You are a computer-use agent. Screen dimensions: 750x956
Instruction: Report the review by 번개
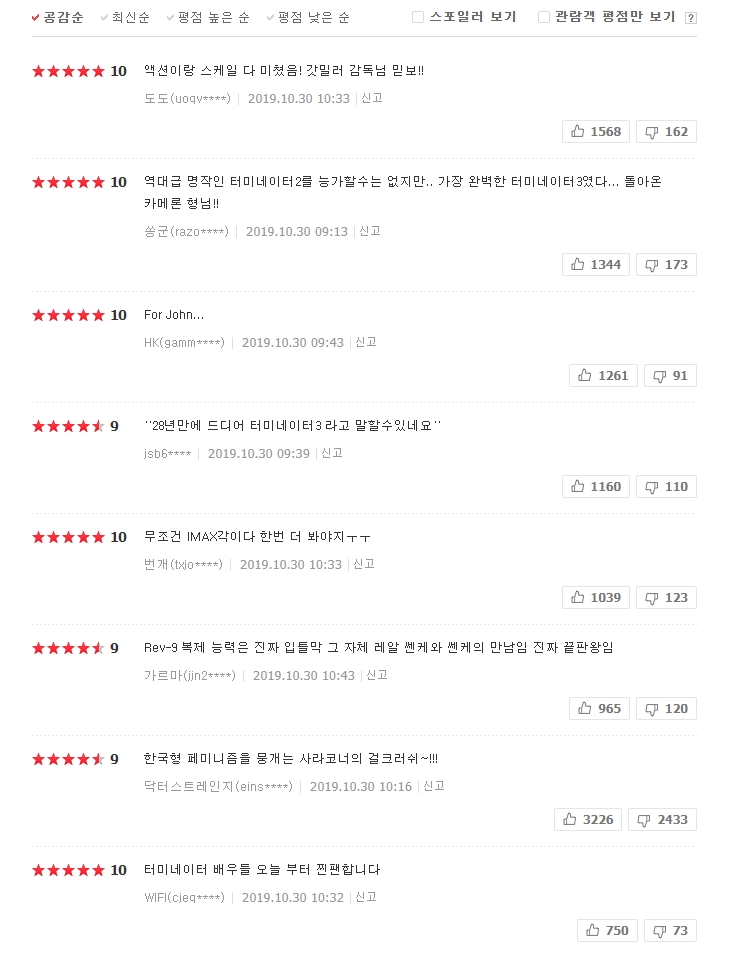click(x=363, y=564)
